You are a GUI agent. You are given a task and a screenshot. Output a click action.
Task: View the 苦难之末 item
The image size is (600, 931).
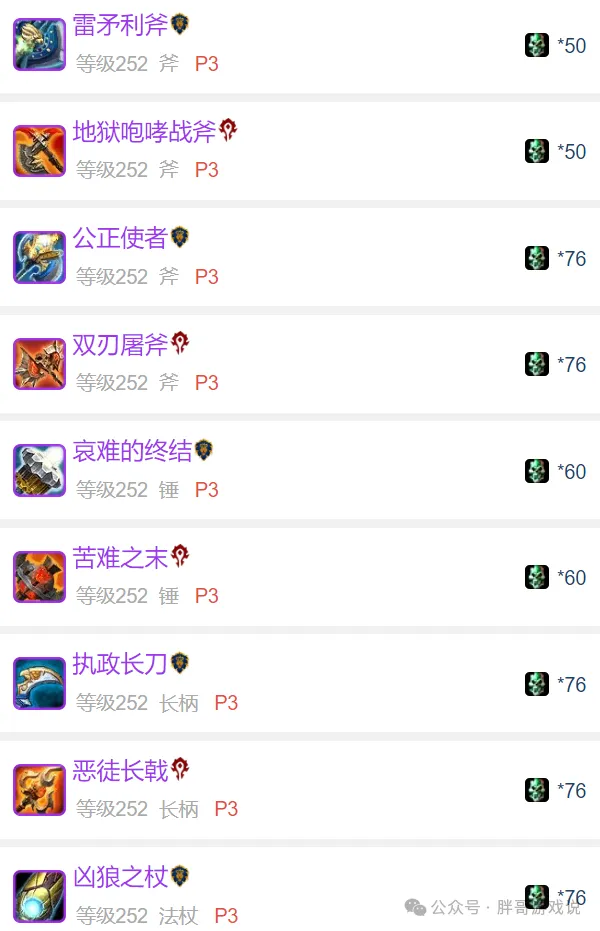click(120, 558)
